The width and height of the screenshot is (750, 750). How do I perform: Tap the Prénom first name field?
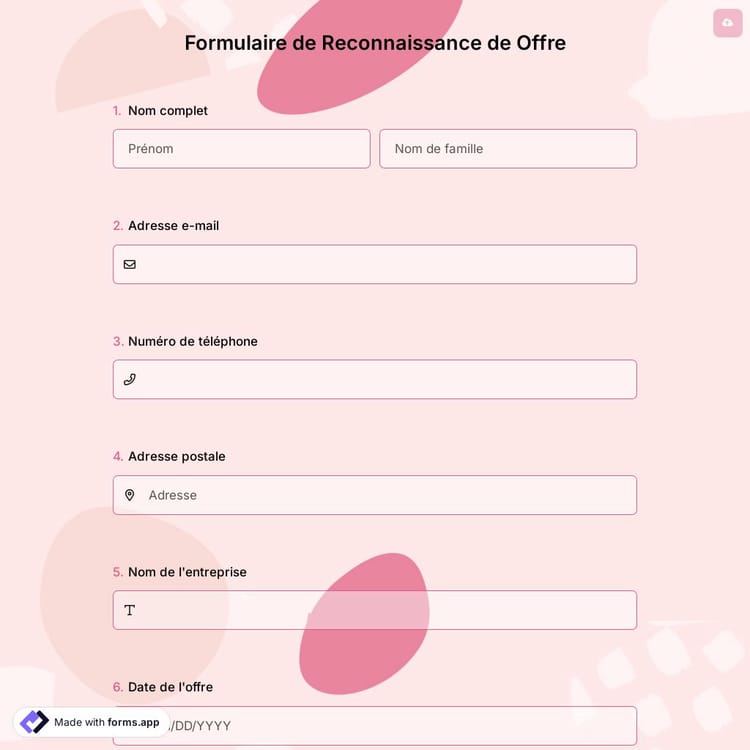click(241, 149)
